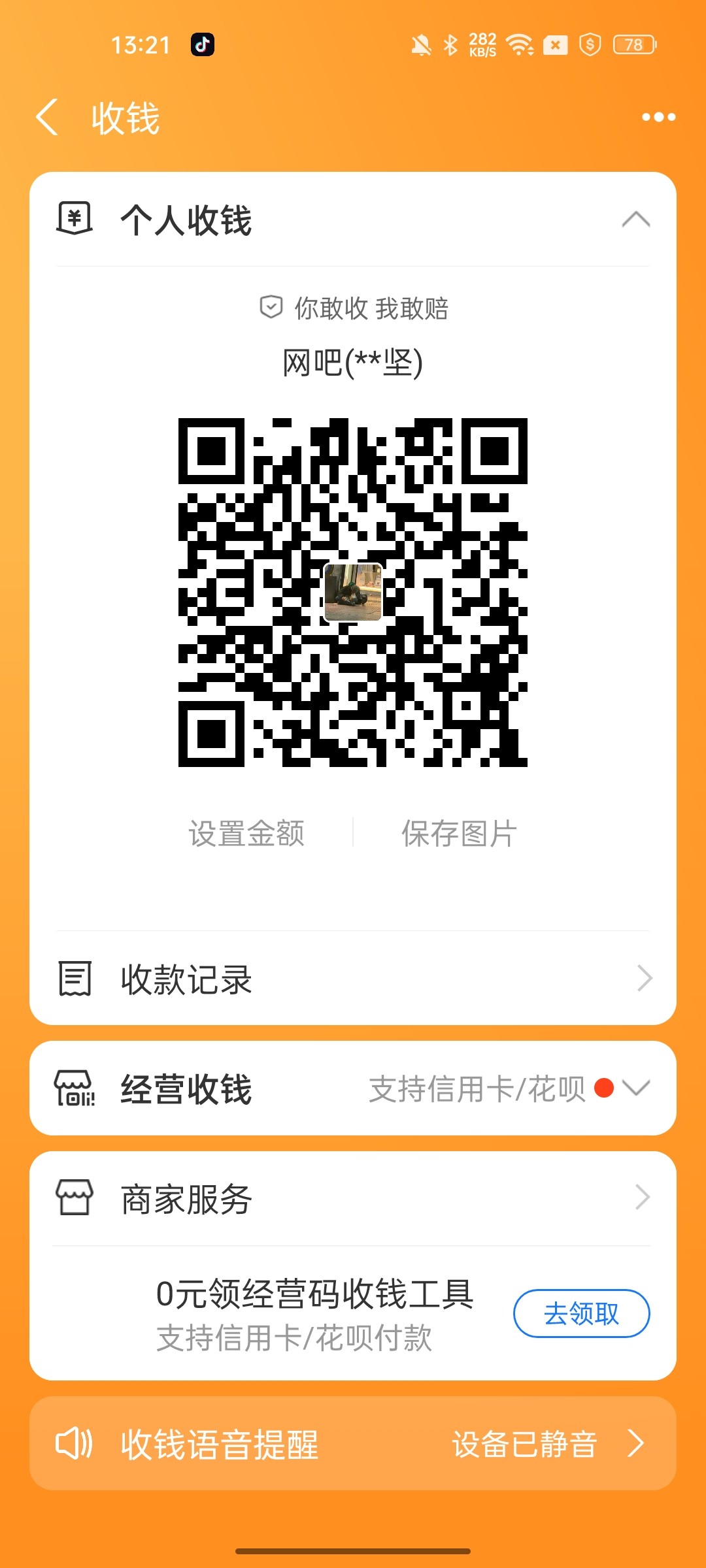Collapse the 个人收钱 section

click(x=635, y=220)
